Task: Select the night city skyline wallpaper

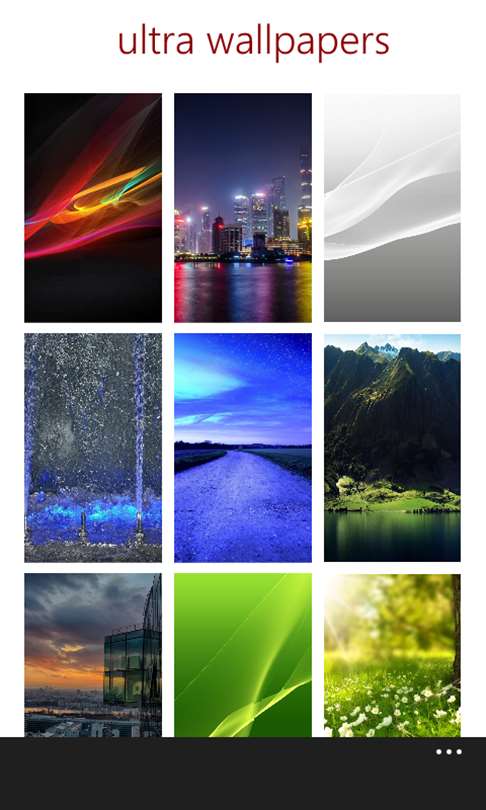Action: 243,208
